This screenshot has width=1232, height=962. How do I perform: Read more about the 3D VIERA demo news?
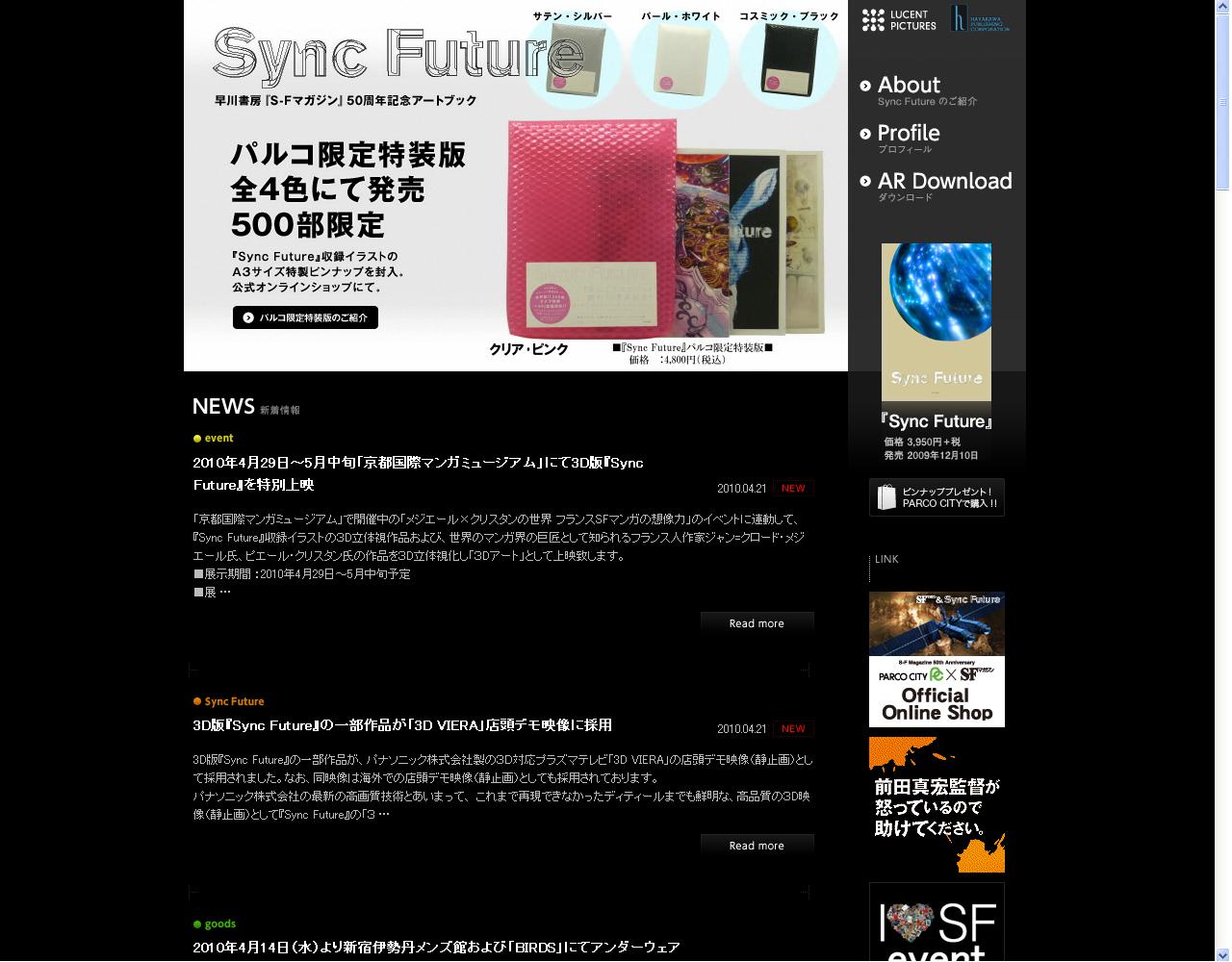[757, 846]
